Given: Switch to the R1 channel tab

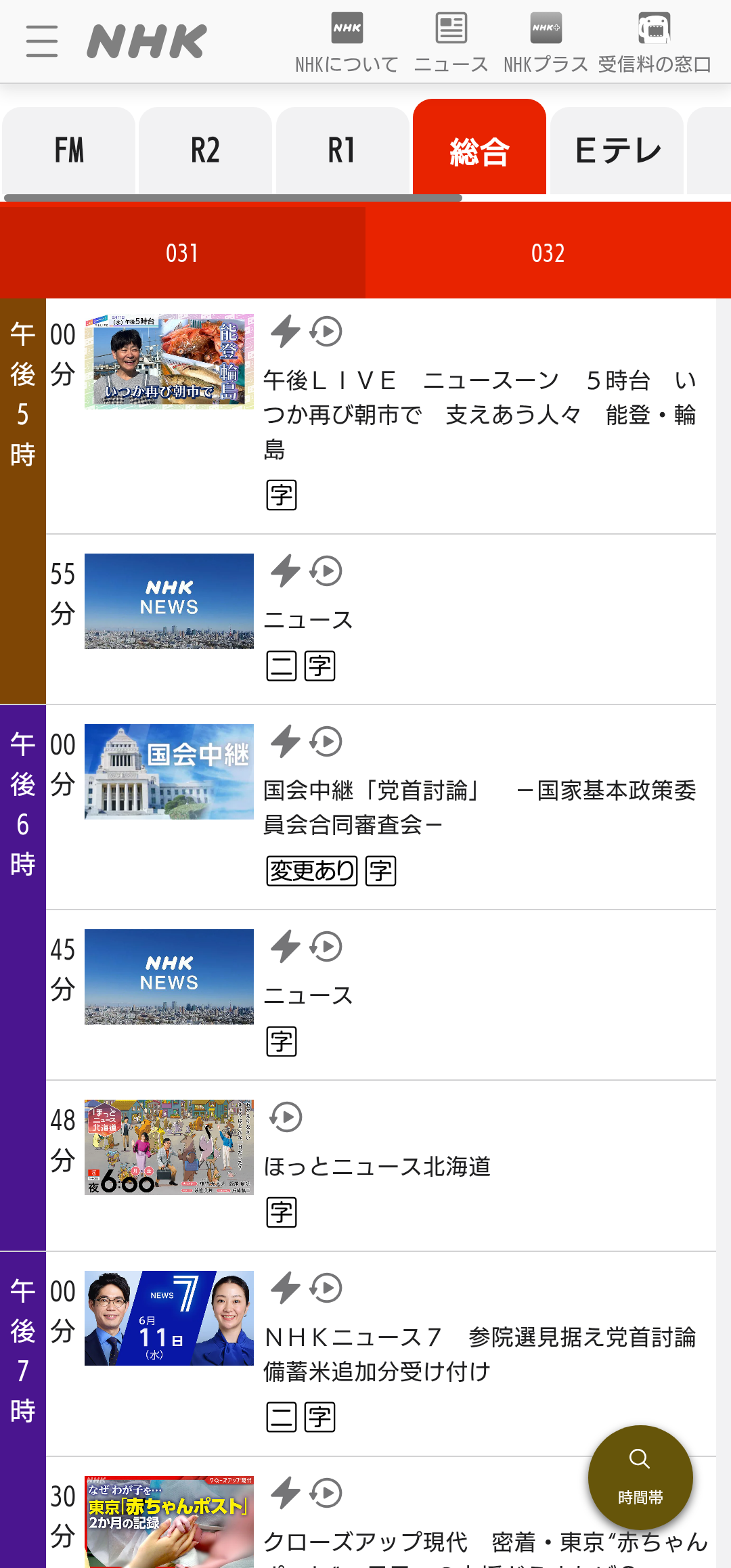Looking at the screenshot, I should click(x=342, y=150).
